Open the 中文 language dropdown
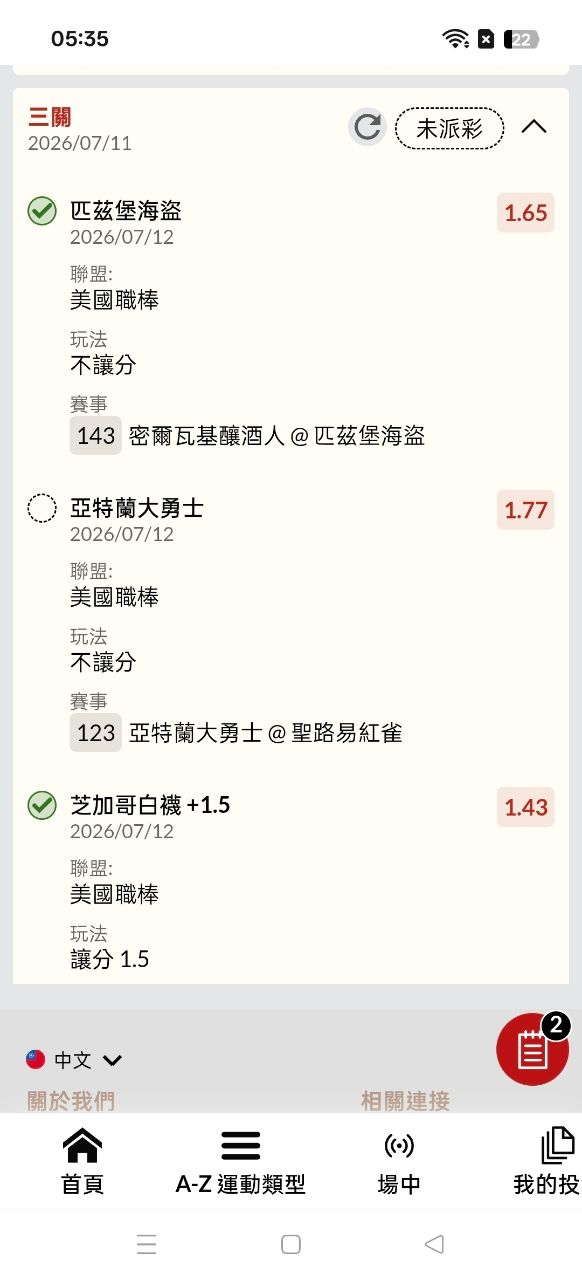The image size is (582, 1280). pos(74,1060)
